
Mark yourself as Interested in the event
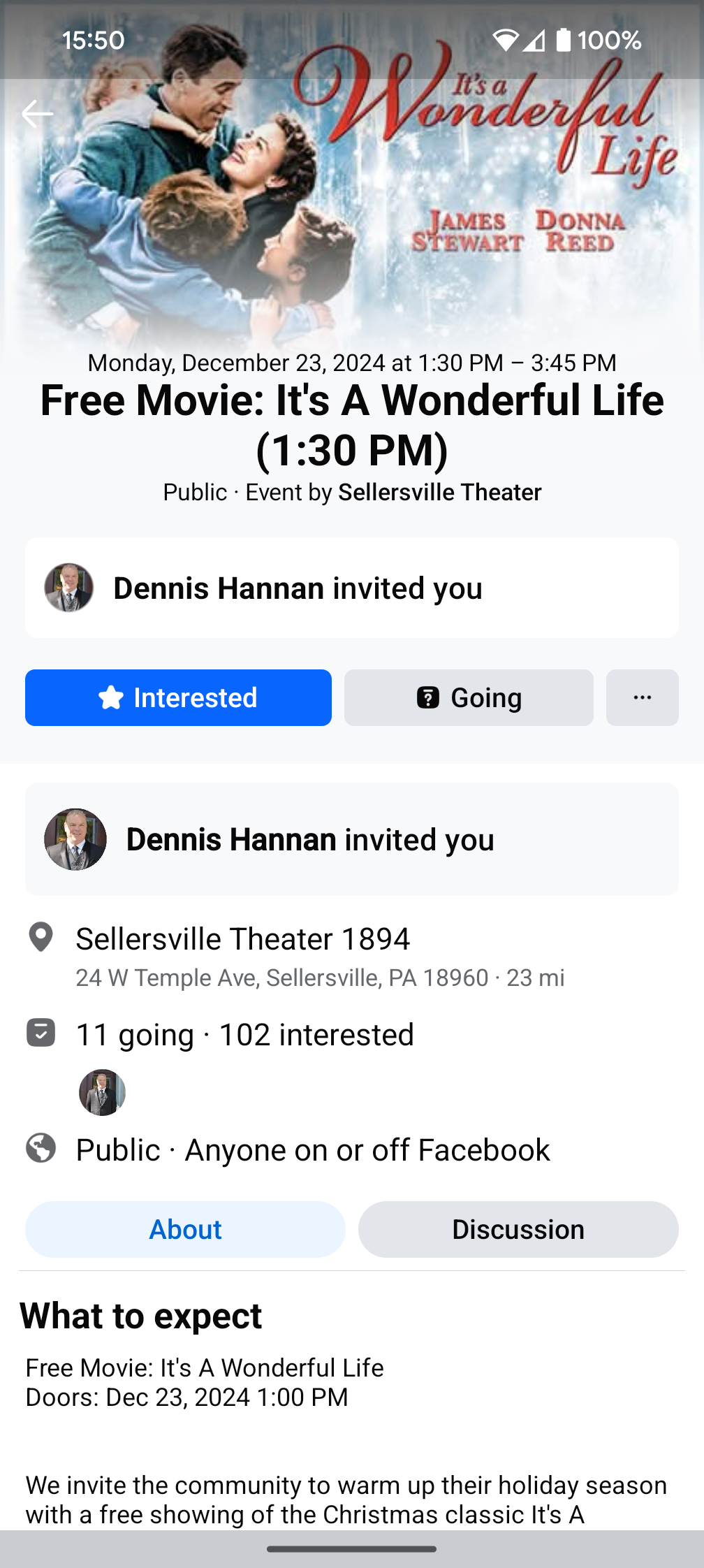(x=178, y=697)
